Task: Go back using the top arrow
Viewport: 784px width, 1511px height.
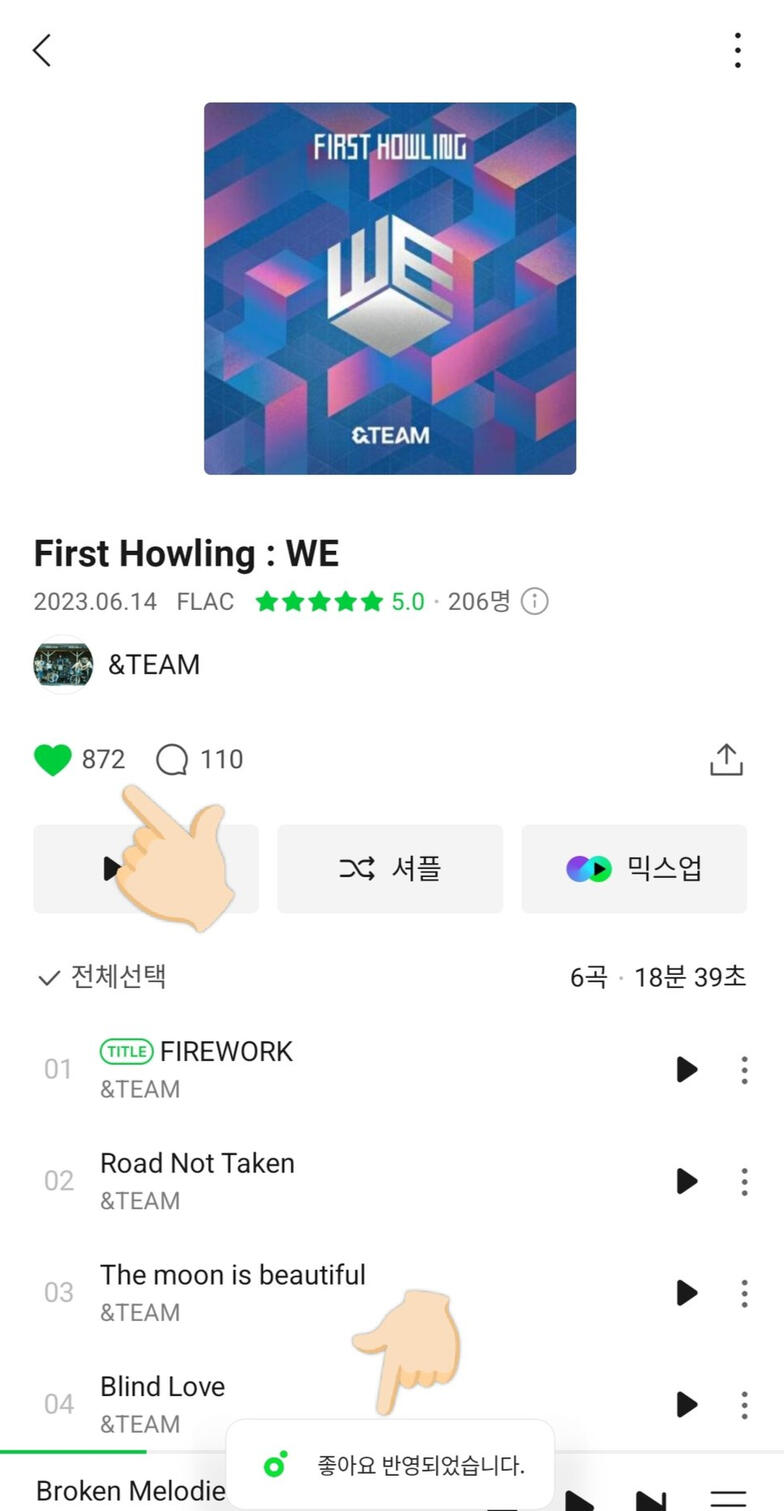Action: tap(42, 50)
